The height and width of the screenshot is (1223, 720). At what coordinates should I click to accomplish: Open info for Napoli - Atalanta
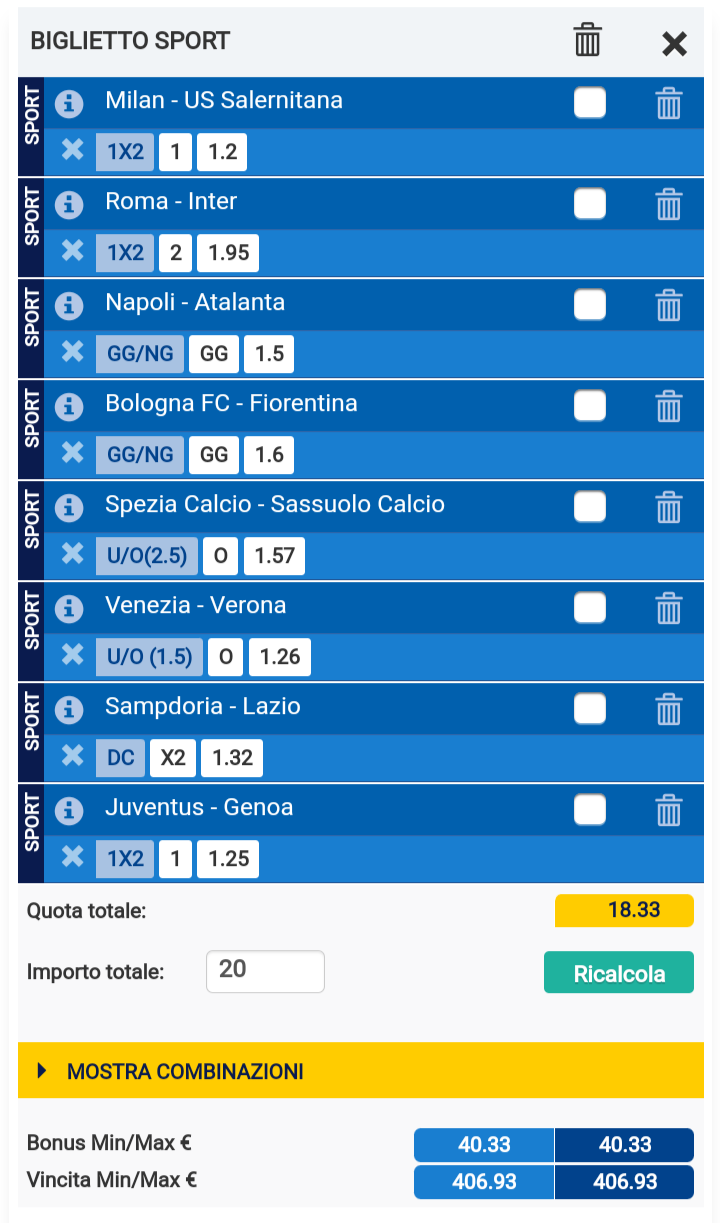pyautogui.click(x=69, y=304)
